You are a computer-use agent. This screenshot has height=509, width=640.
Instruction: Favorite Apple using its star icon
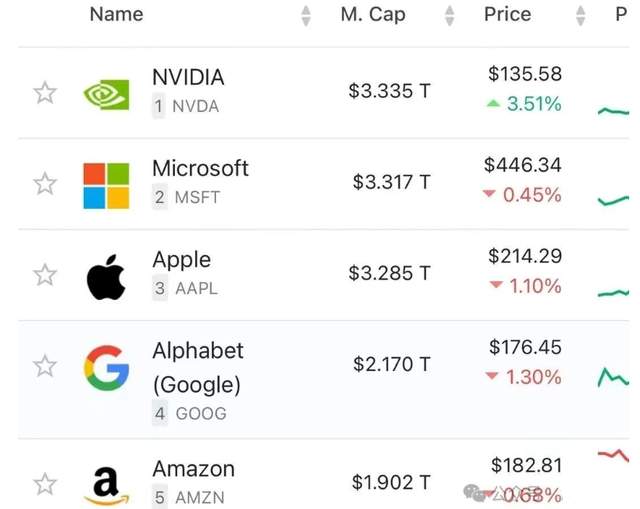[x=45, y=275]
